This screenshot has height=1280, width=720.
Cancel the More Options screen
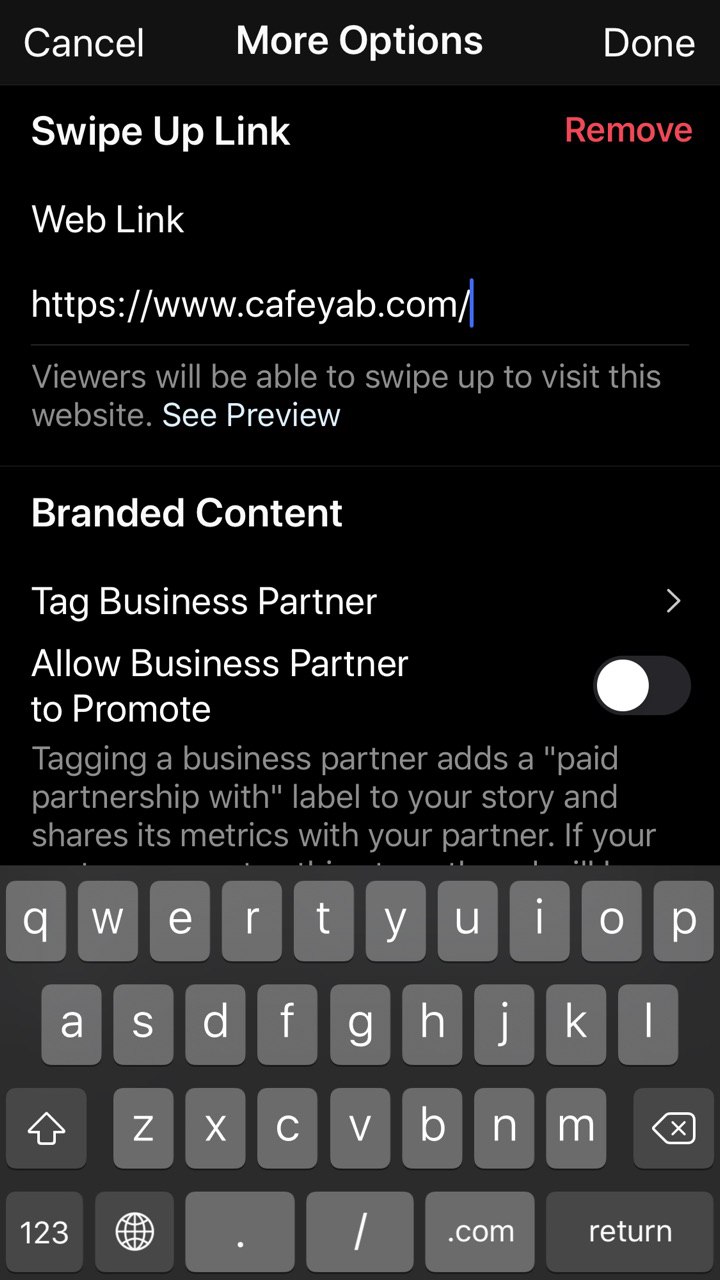[84, 43]
